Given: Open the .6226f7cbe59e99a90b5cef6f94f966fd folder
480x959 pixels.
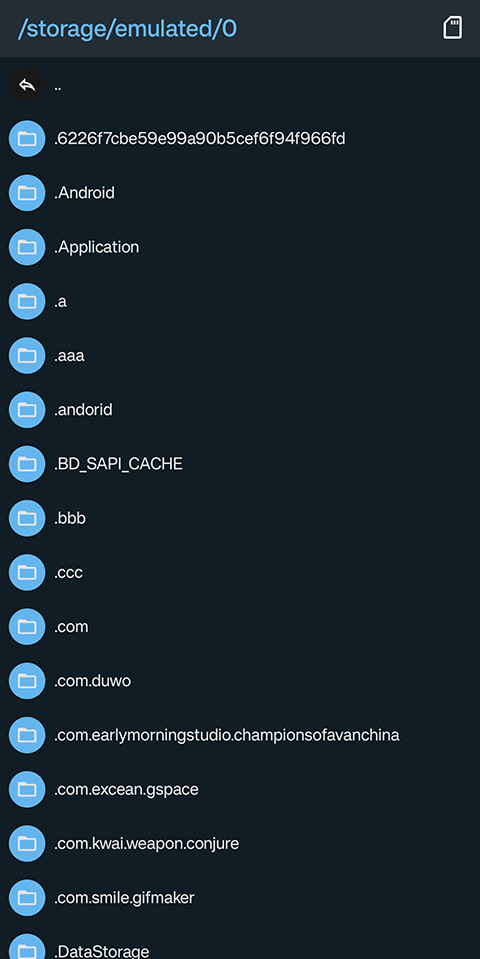Looking at the screenshot, I should tap(240, 139).
